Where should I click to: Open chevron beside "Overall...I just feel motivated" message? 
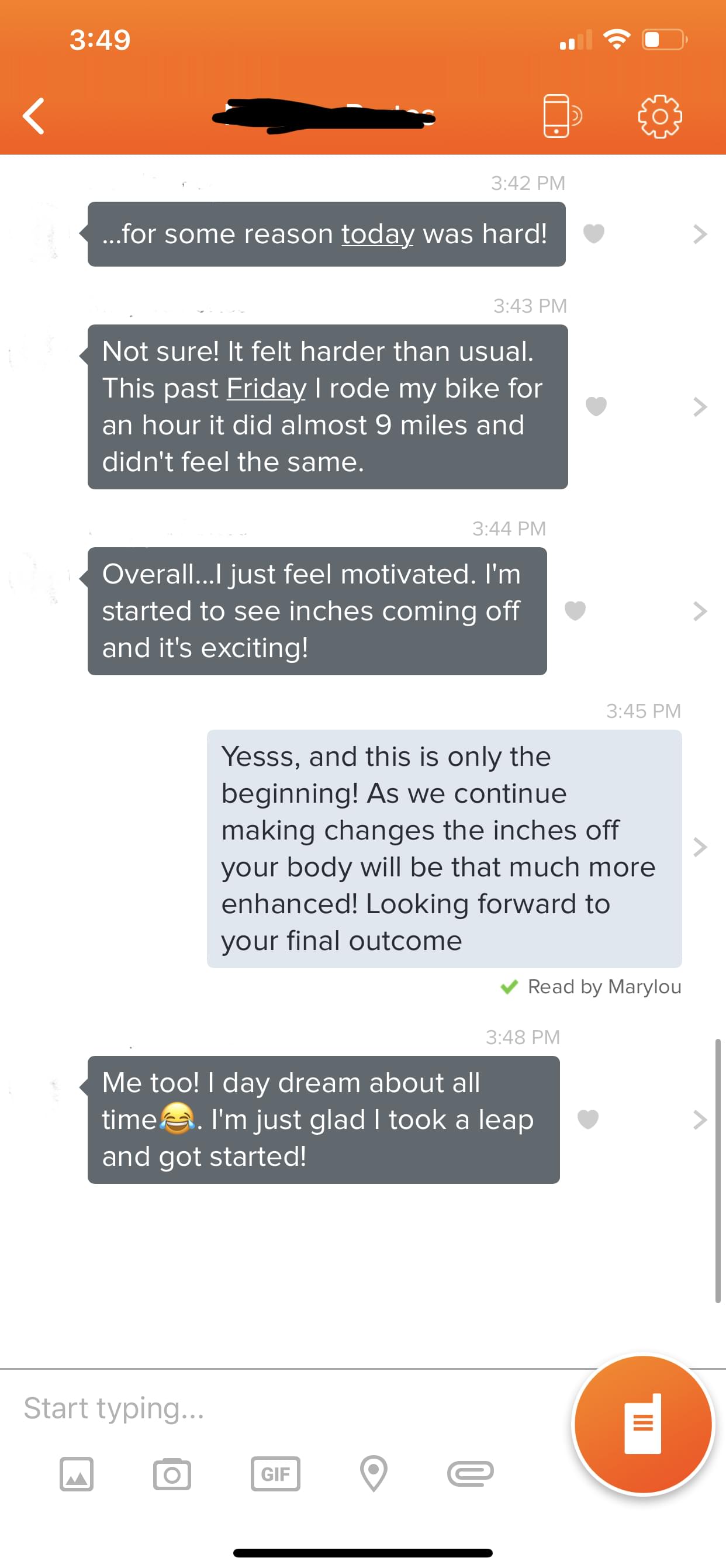(x=700, y=610)
